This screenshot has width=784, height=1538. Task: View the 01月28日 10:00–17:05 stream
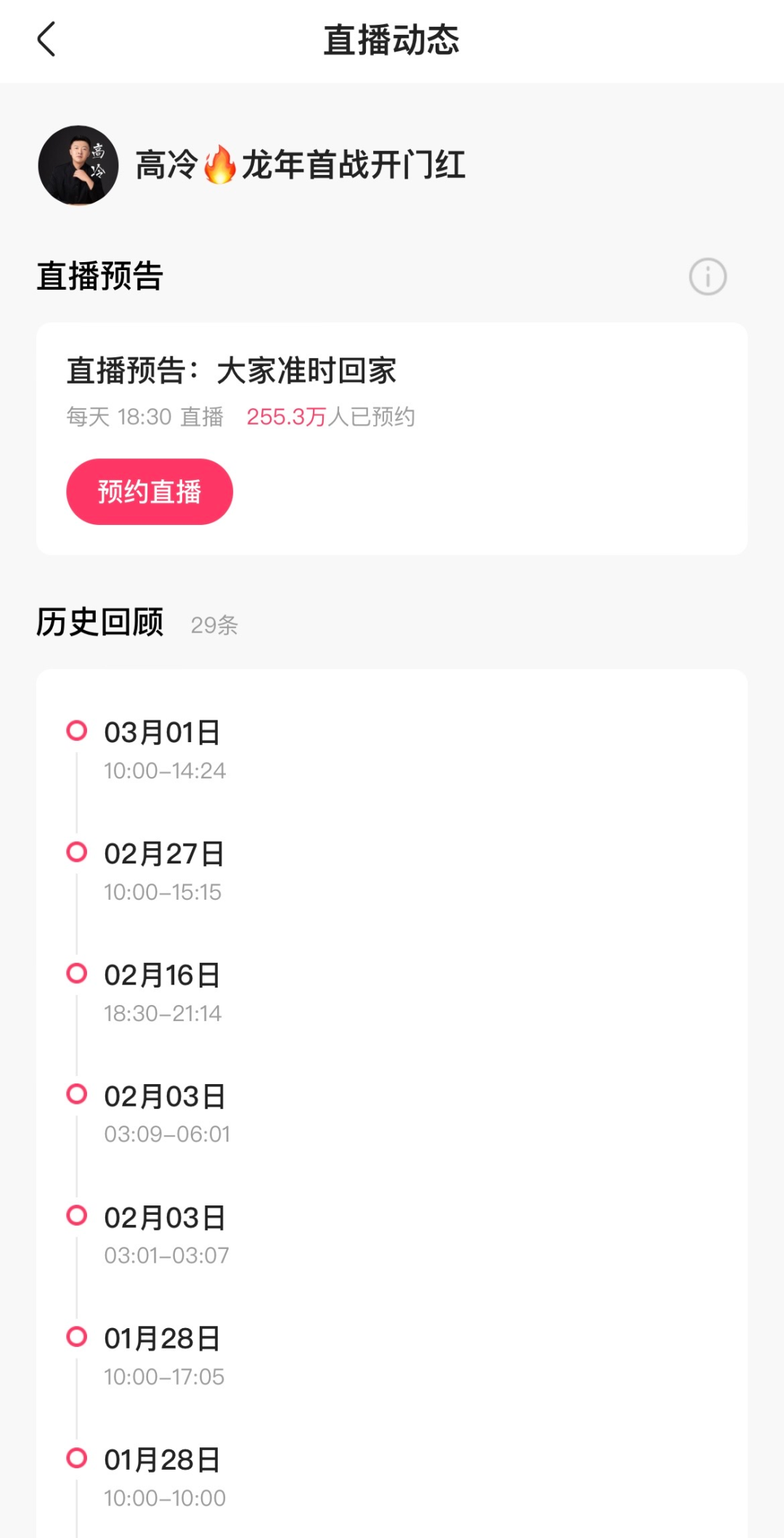click(163, 1356)
